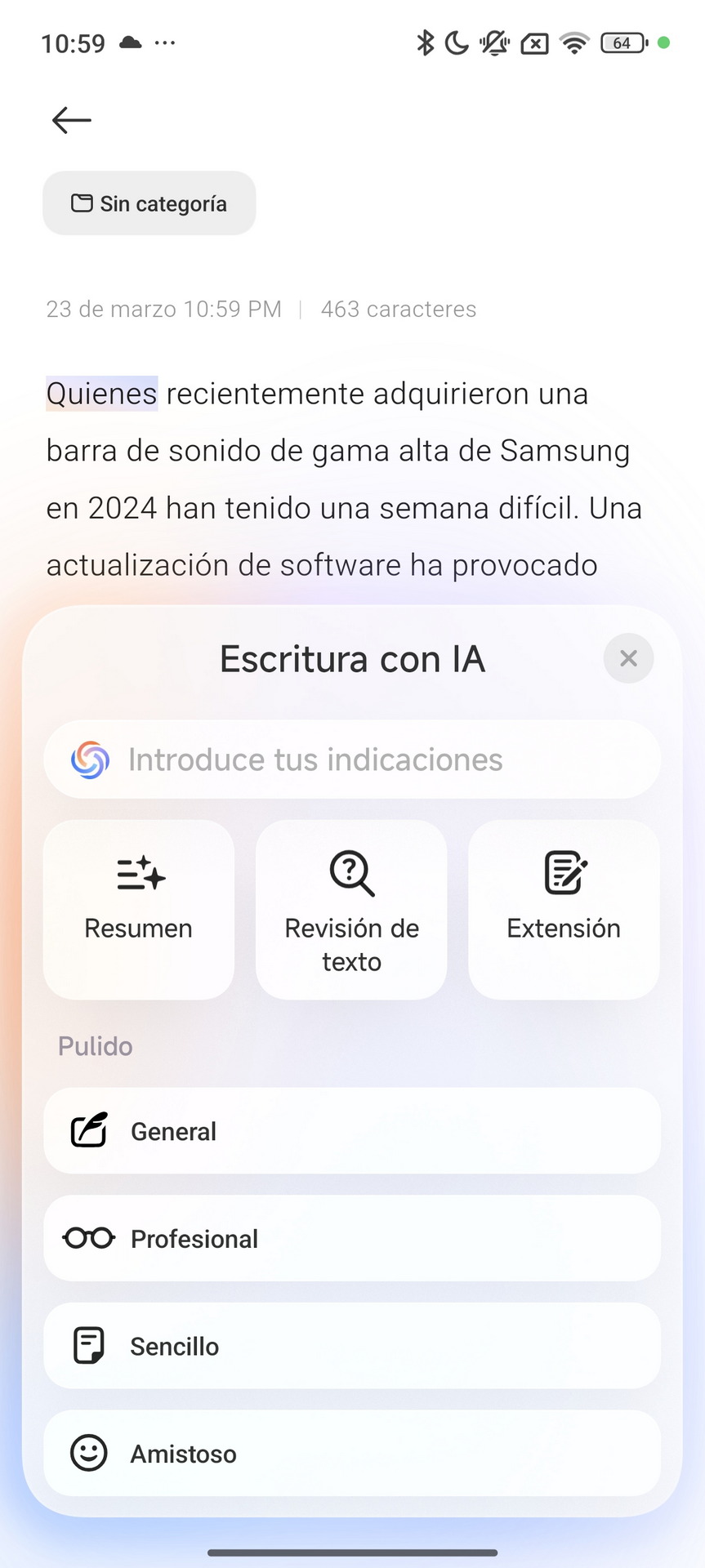Image resolution: width=705 pixels, height=1568 pixels.
Task: Apply the Amistoso polish style
Action: pos(352,1454)
